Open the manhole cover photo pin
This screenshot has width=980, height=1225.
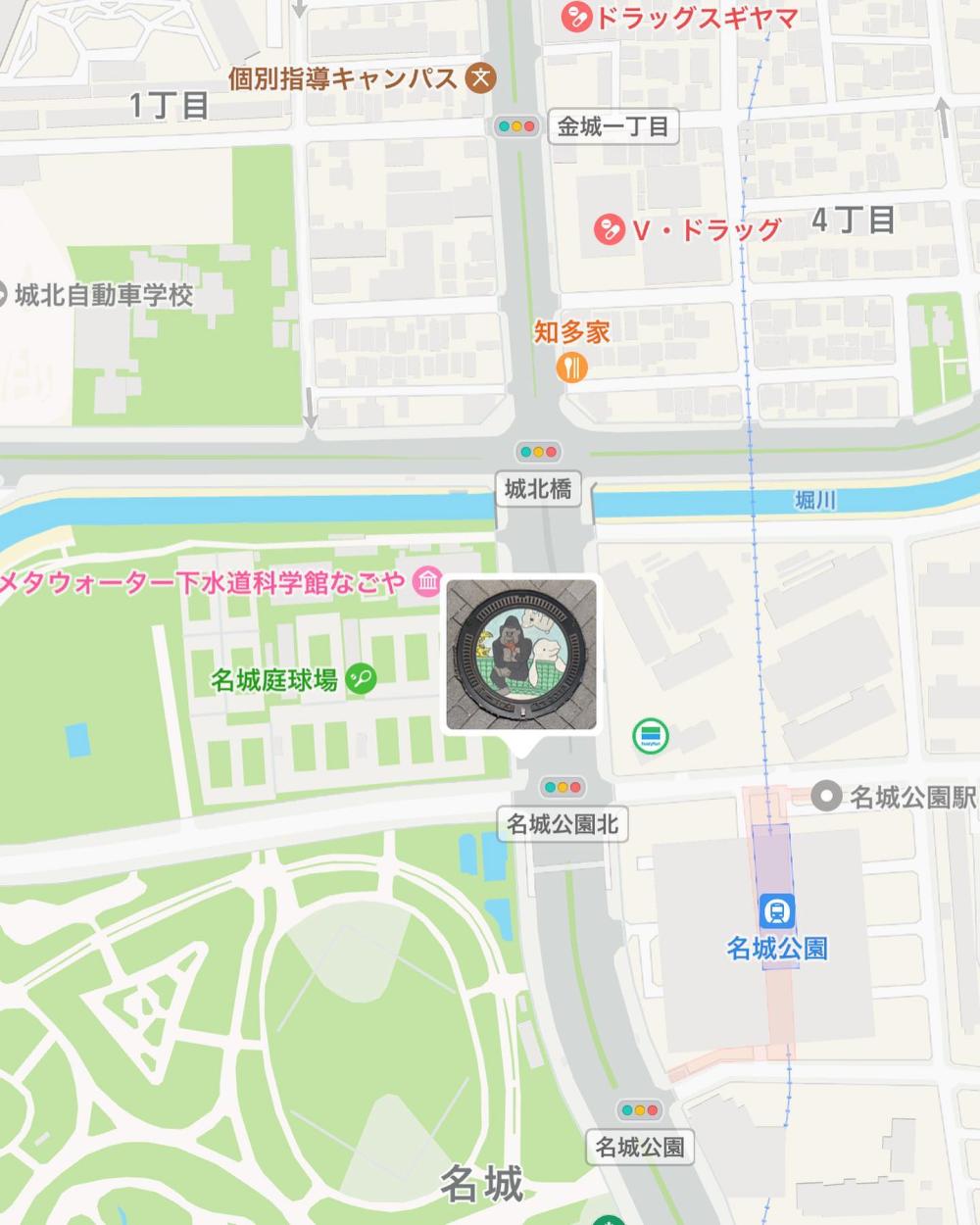(x=521, y=656)
